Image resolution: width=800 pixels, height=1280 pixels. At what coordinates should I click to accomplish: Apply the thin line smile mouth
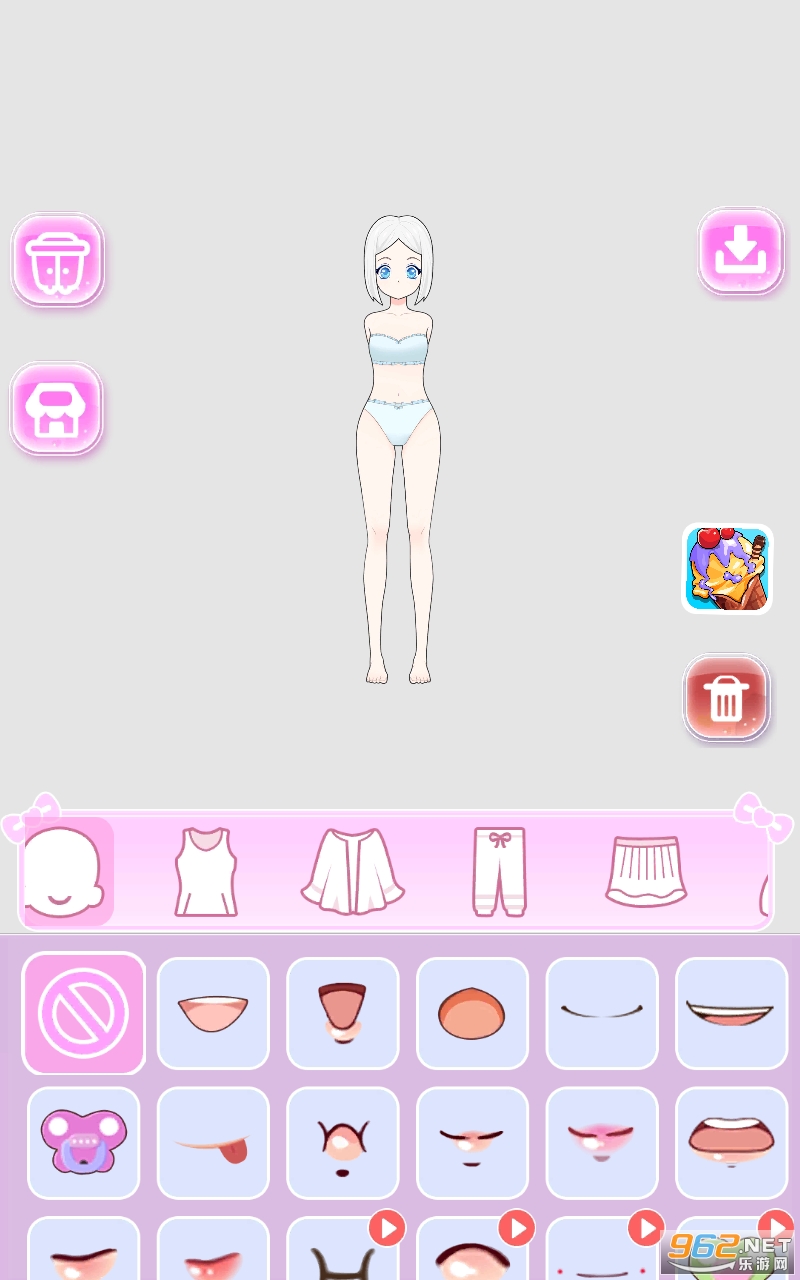pyautogui.click(x=602, y=1013)
